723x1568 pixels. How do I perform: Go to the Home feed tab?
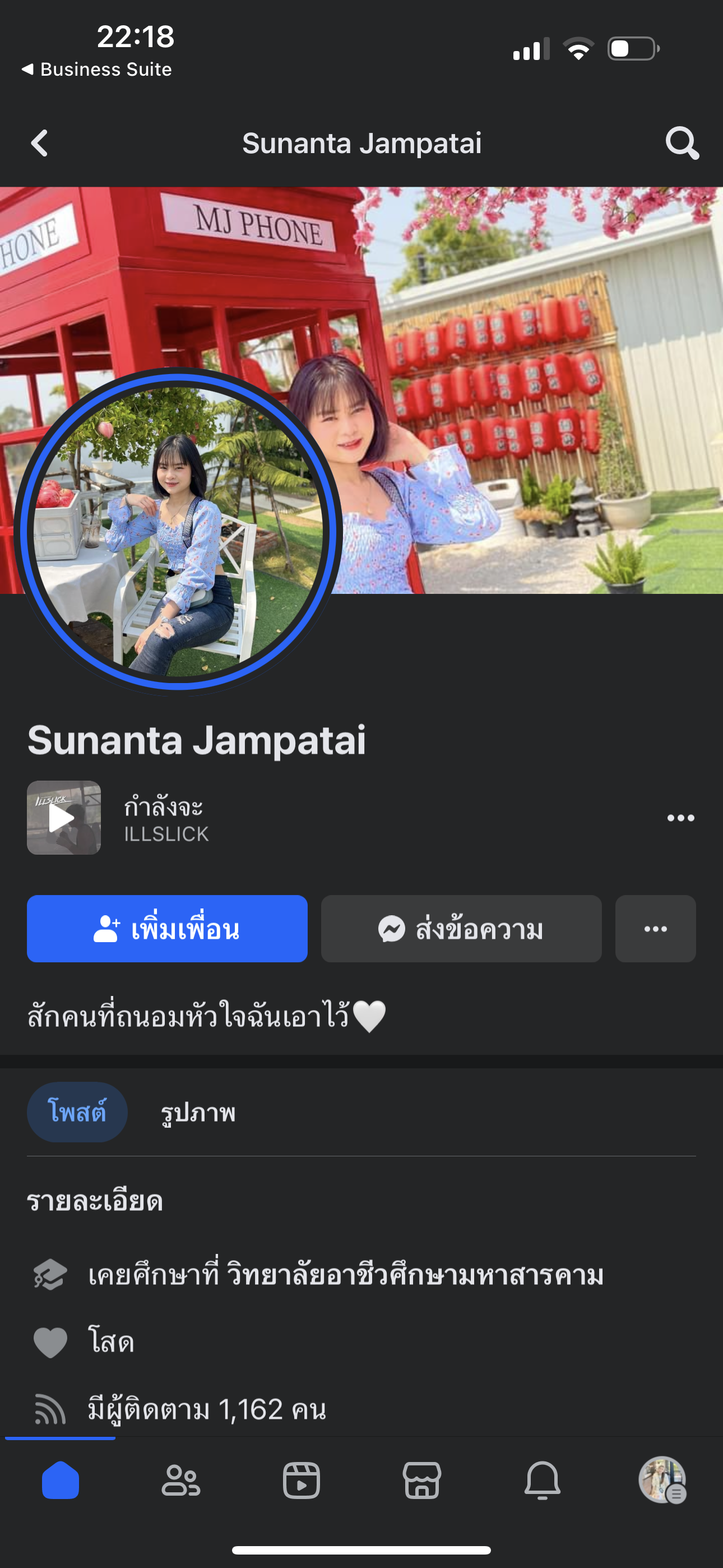coord(61,1481)
